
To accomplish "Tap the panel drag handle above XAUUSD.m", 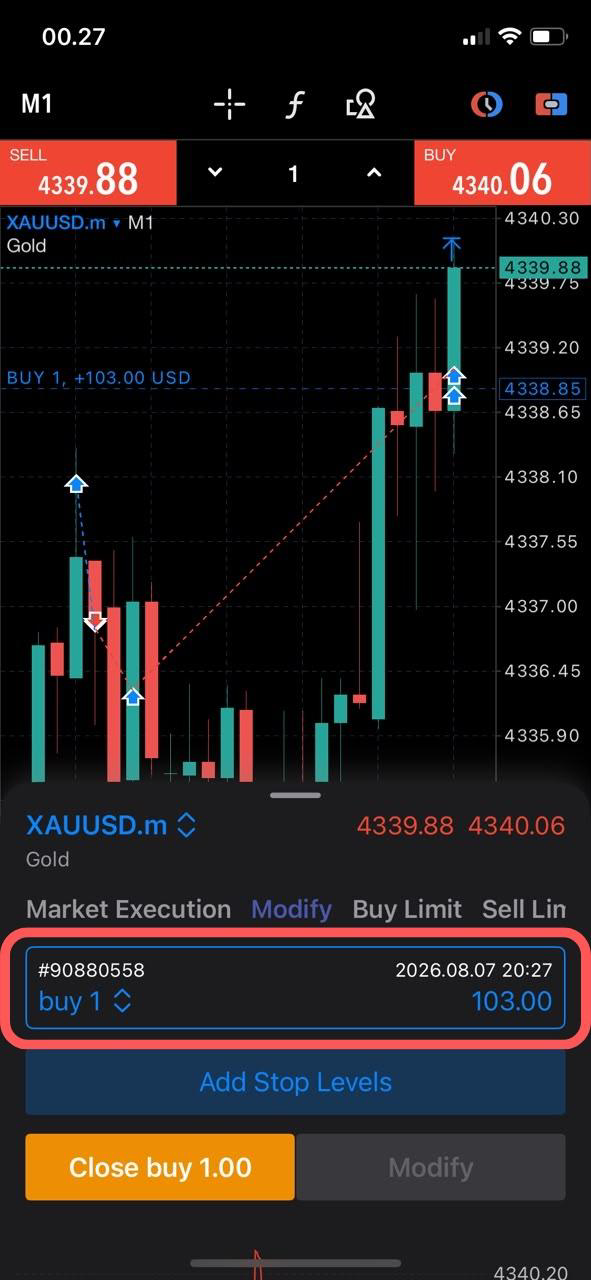I will [x=295, y=795].
